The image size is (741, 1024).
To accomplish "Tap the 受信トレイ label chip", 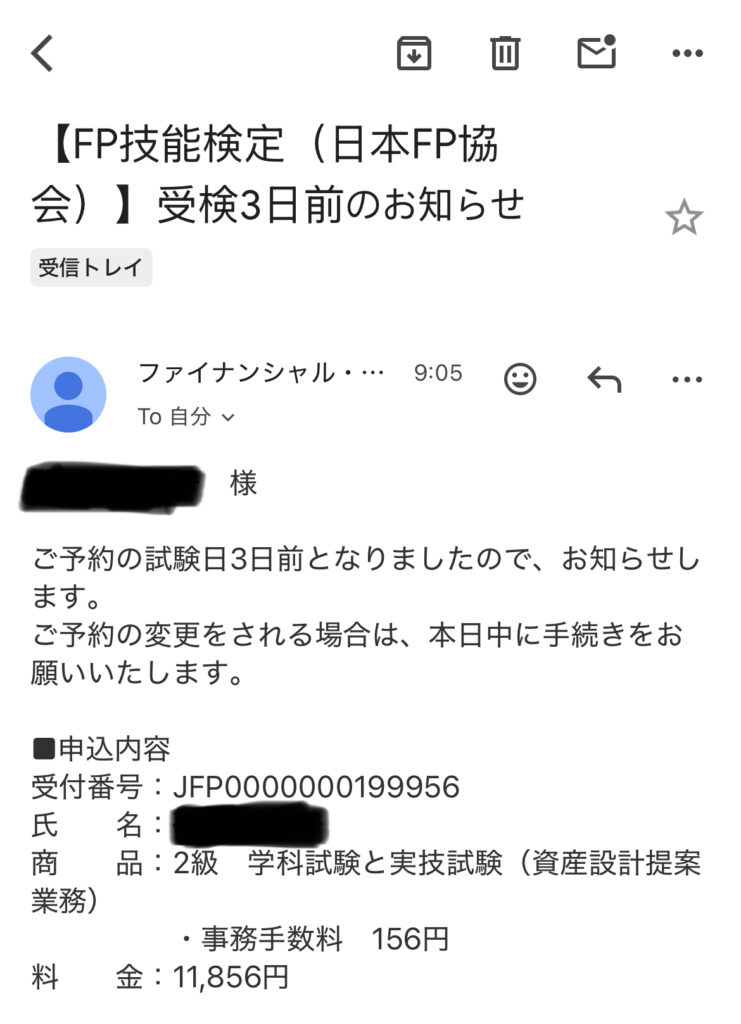I will pos(91,268).
